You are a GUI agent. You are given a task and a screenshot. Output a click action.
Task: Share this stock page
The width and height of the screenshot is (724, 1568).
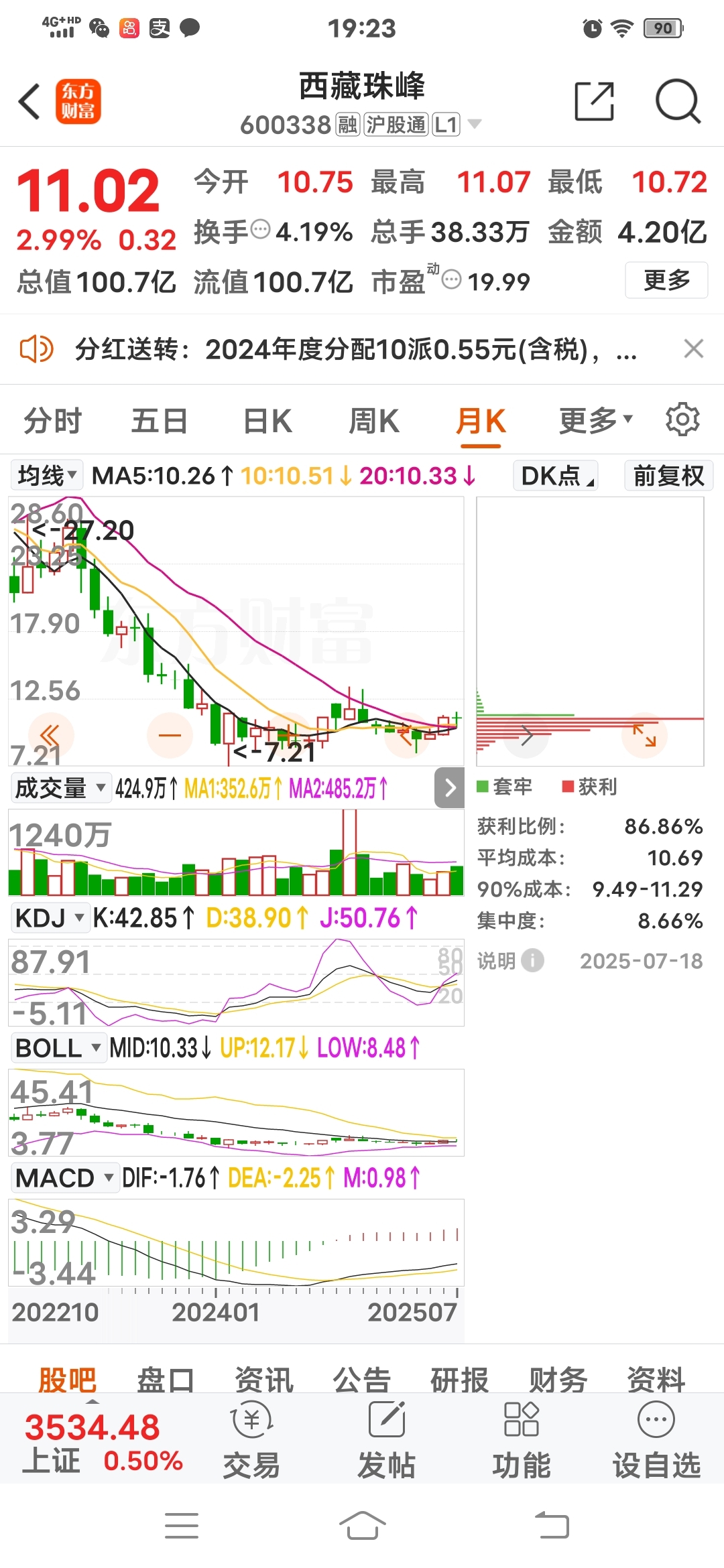[594, 102]
